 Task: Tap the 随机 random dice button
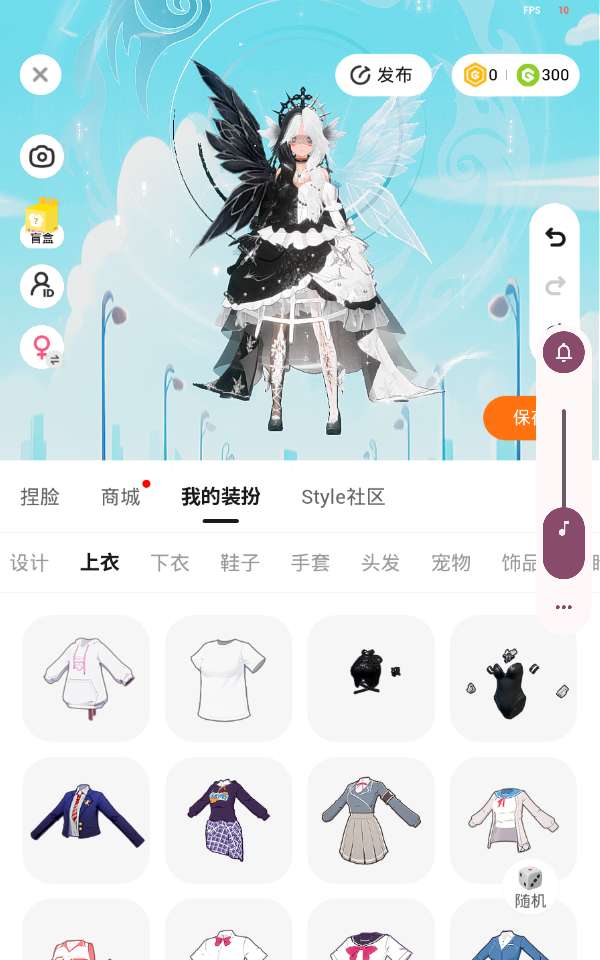[530, 887]
